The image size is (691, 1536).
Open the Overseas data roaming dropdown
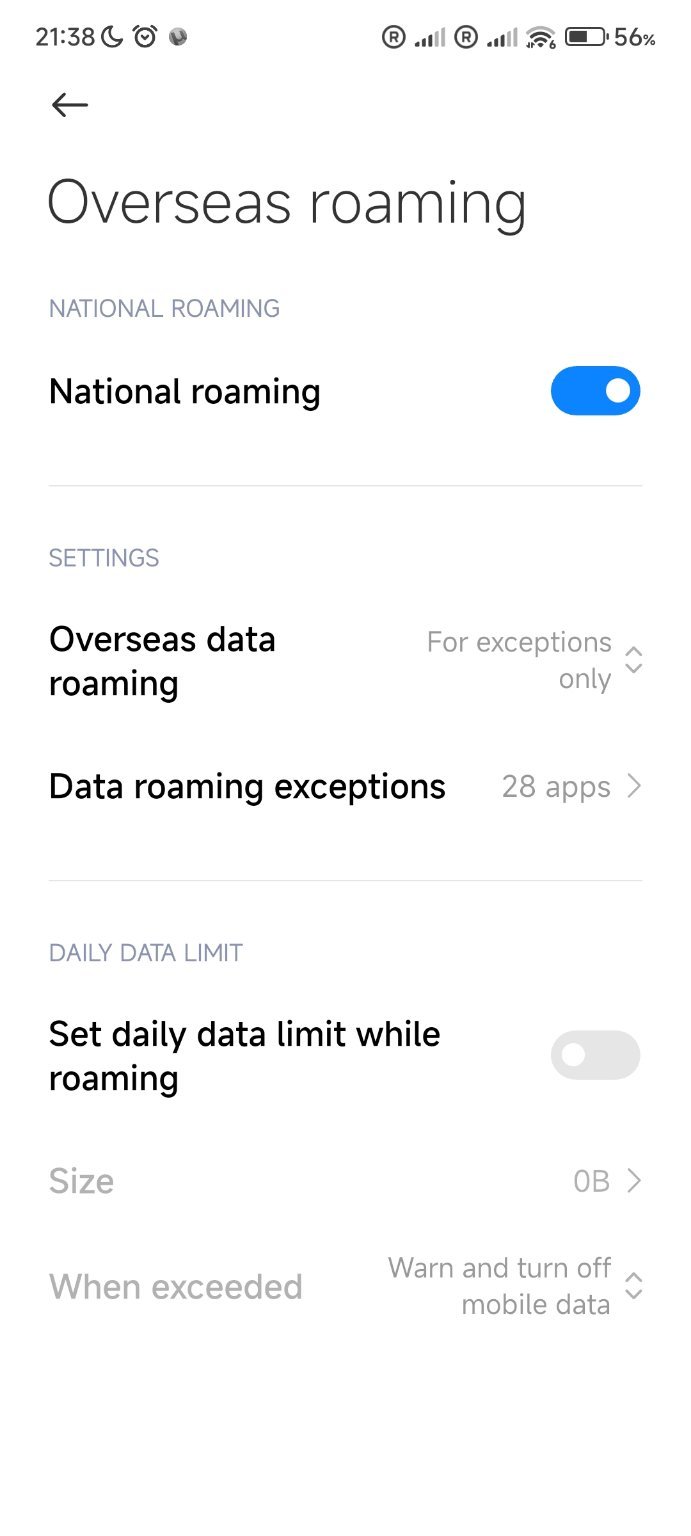[x=345, y=661]
